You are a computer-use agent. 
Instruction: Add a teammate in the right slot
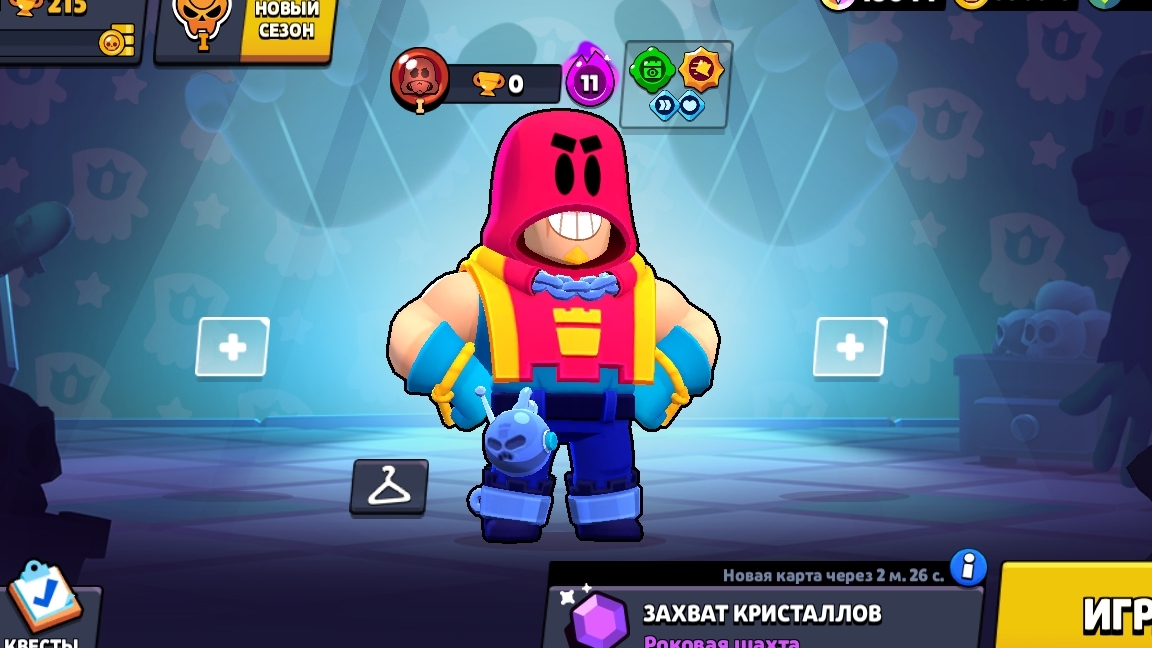pyautogui.click(x=850, y=347)
